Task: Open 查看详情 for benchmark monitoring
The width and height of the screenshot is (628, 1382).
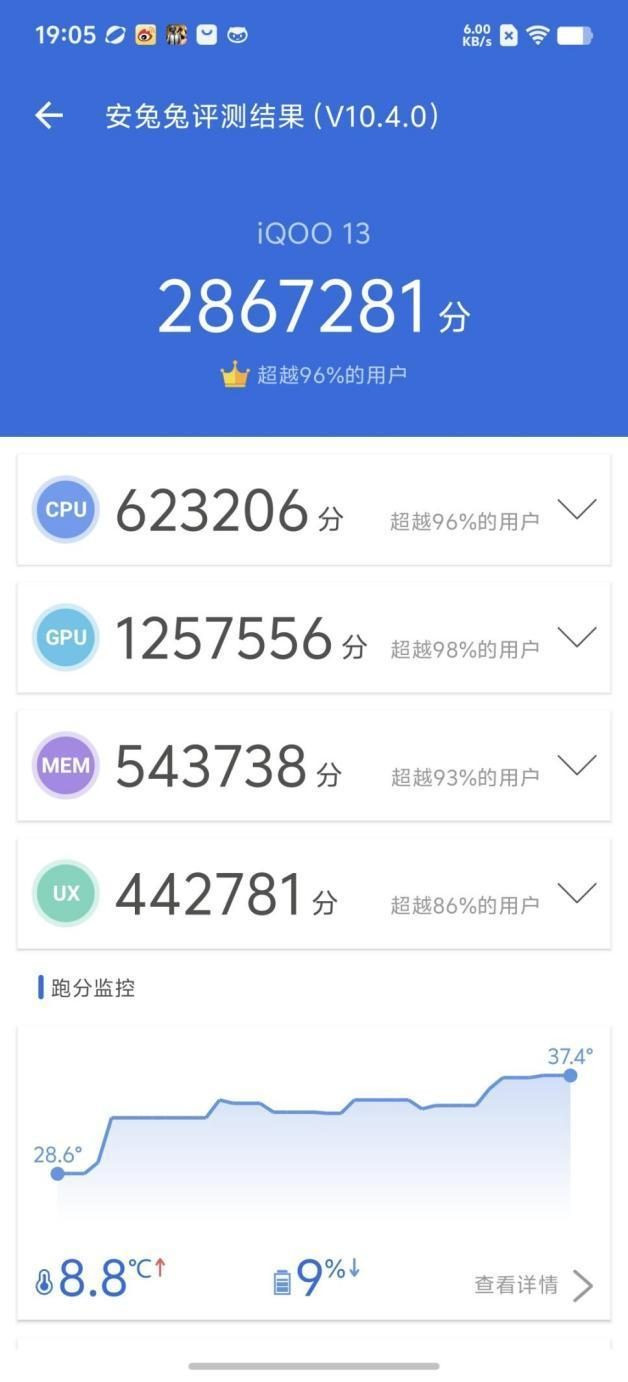Action: [x=534, y=1285]
